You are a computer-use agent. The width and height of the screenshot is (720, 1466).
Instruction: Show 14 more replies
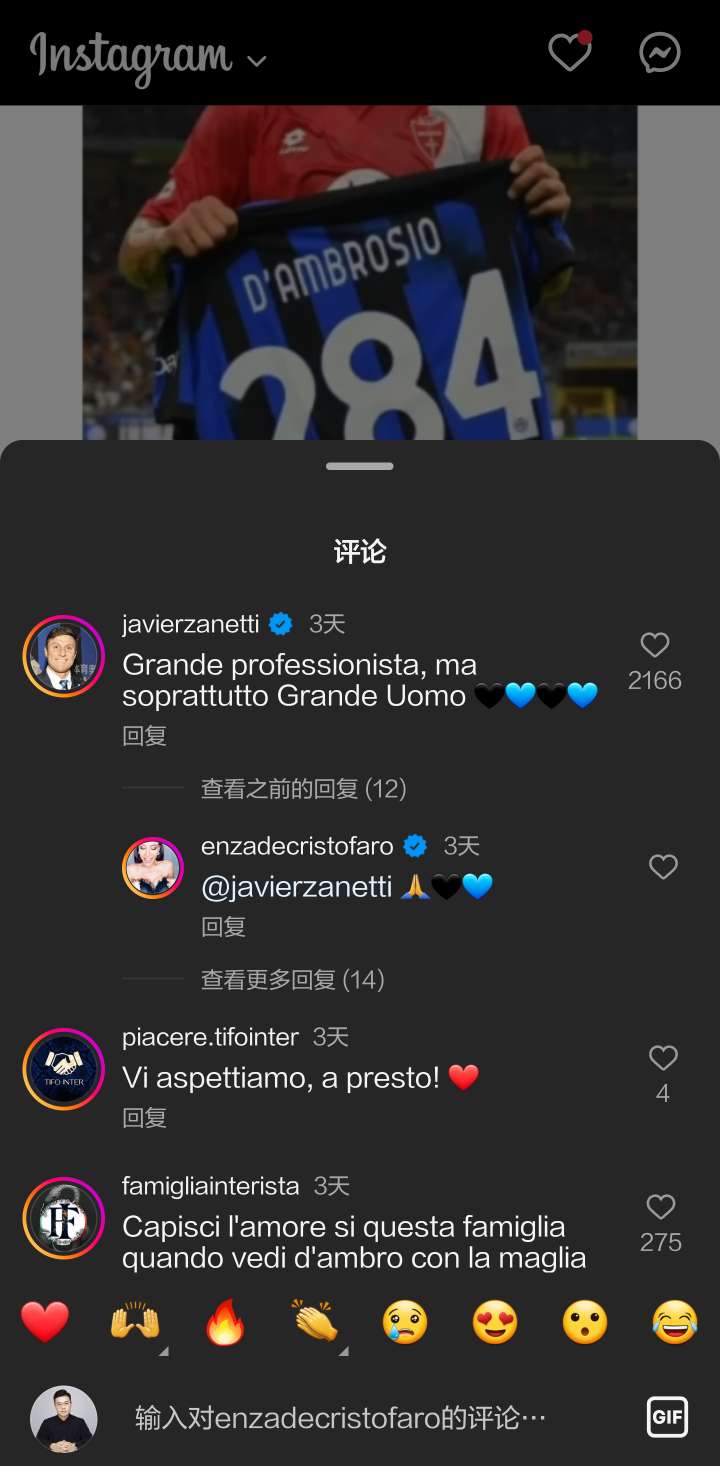click(292, 979)
